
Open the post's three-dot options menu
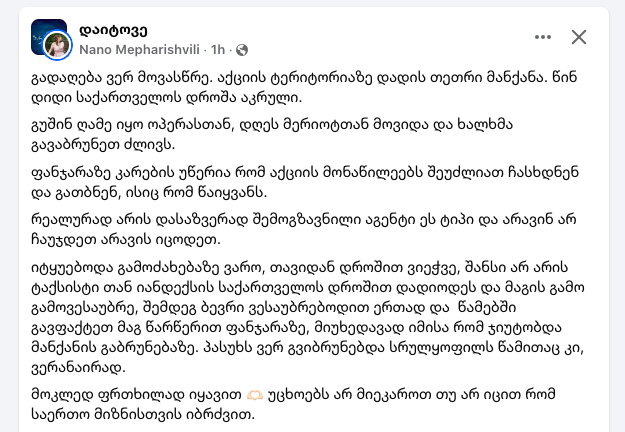click(x=543, y=37)
